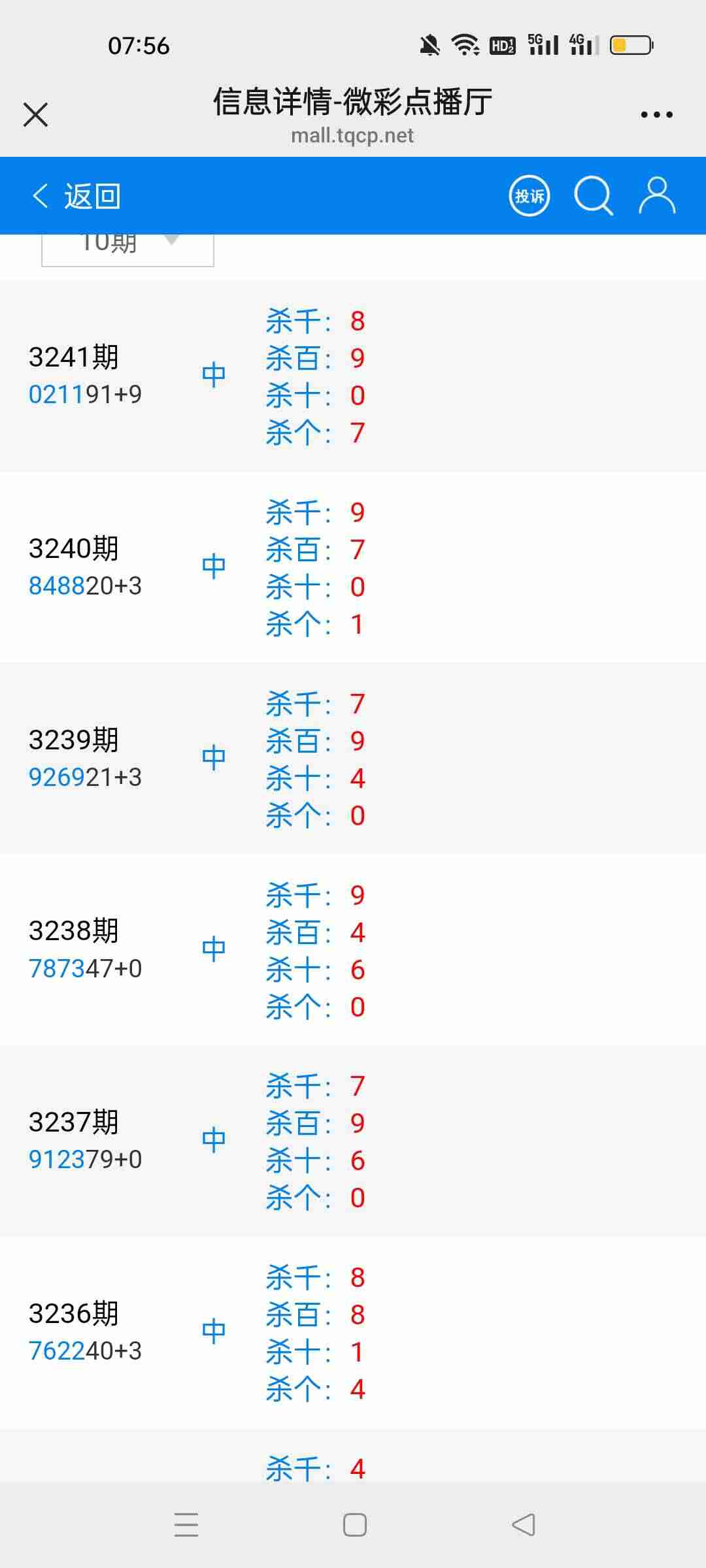Close the page with the X icon
This screenshot has width=706, height=1568.
(36, 114)
